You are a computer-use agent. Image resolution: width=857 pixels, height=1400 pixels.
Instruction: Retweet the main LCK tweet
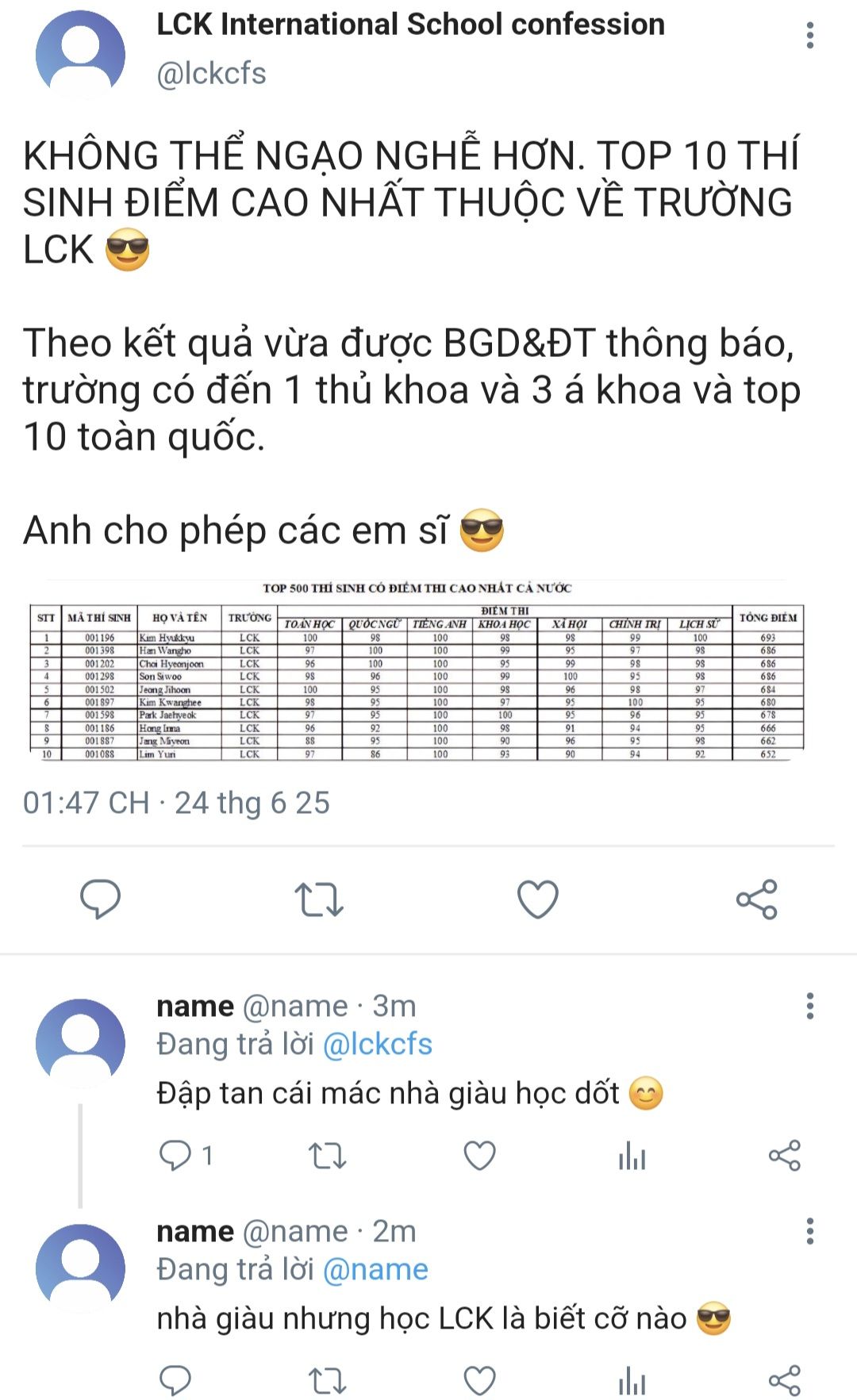[x=318, y=899]
